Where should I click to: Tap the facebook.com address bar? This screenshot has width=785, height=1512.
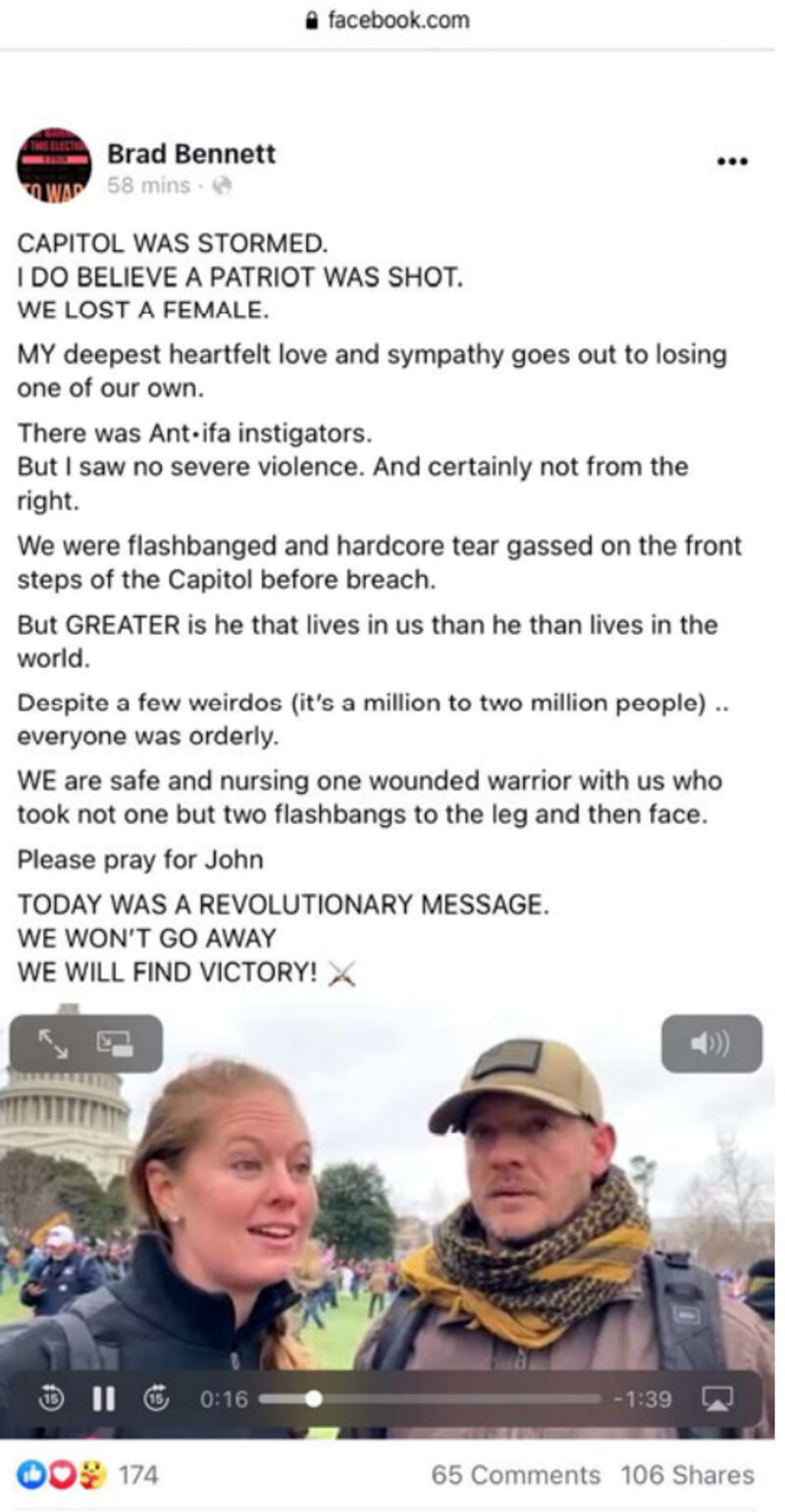(x=392, y=20)
